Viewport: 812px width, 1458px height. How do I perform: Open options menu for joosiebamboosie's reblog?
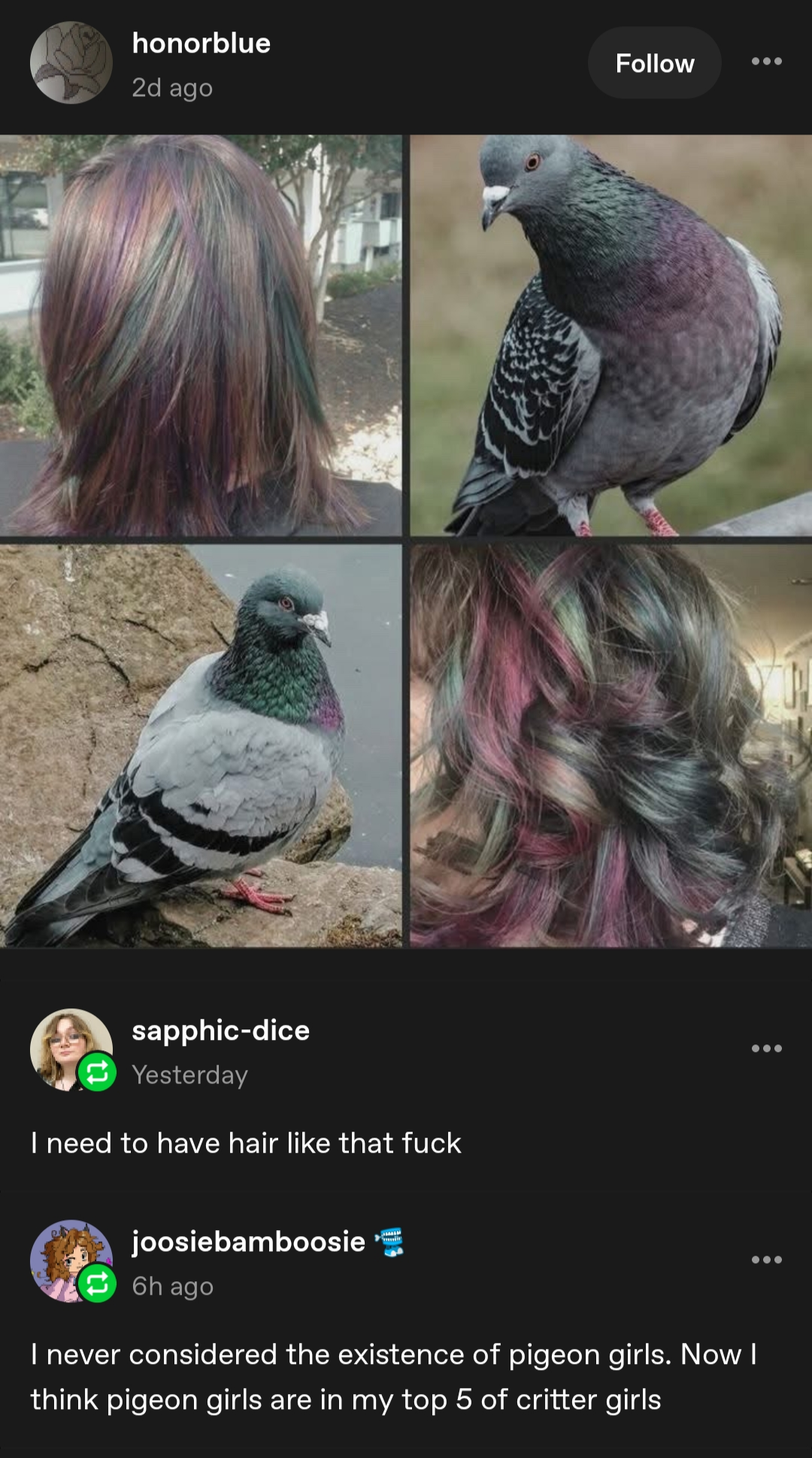[x=766, y=1259]
